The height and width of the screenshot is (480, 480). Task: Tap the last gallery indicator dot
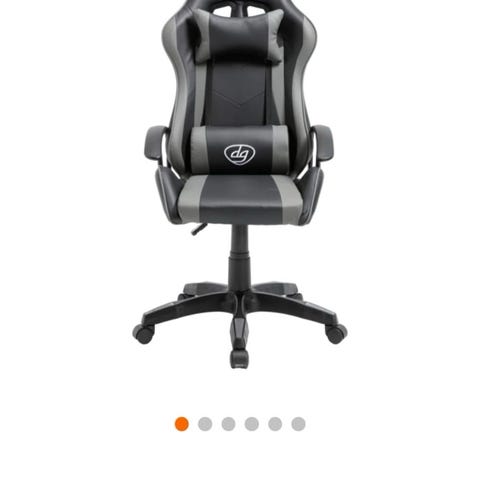[x=298, y=424]
